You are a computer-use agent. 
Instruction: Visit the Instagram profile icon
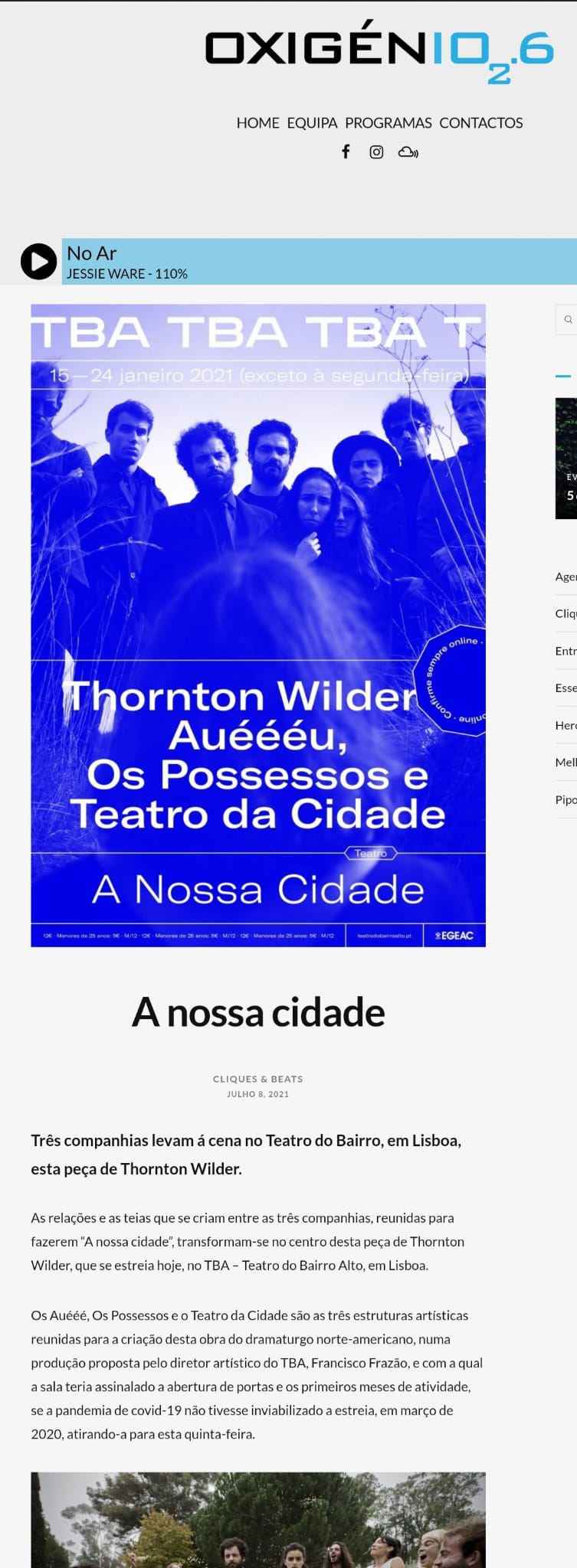(376, 152)
